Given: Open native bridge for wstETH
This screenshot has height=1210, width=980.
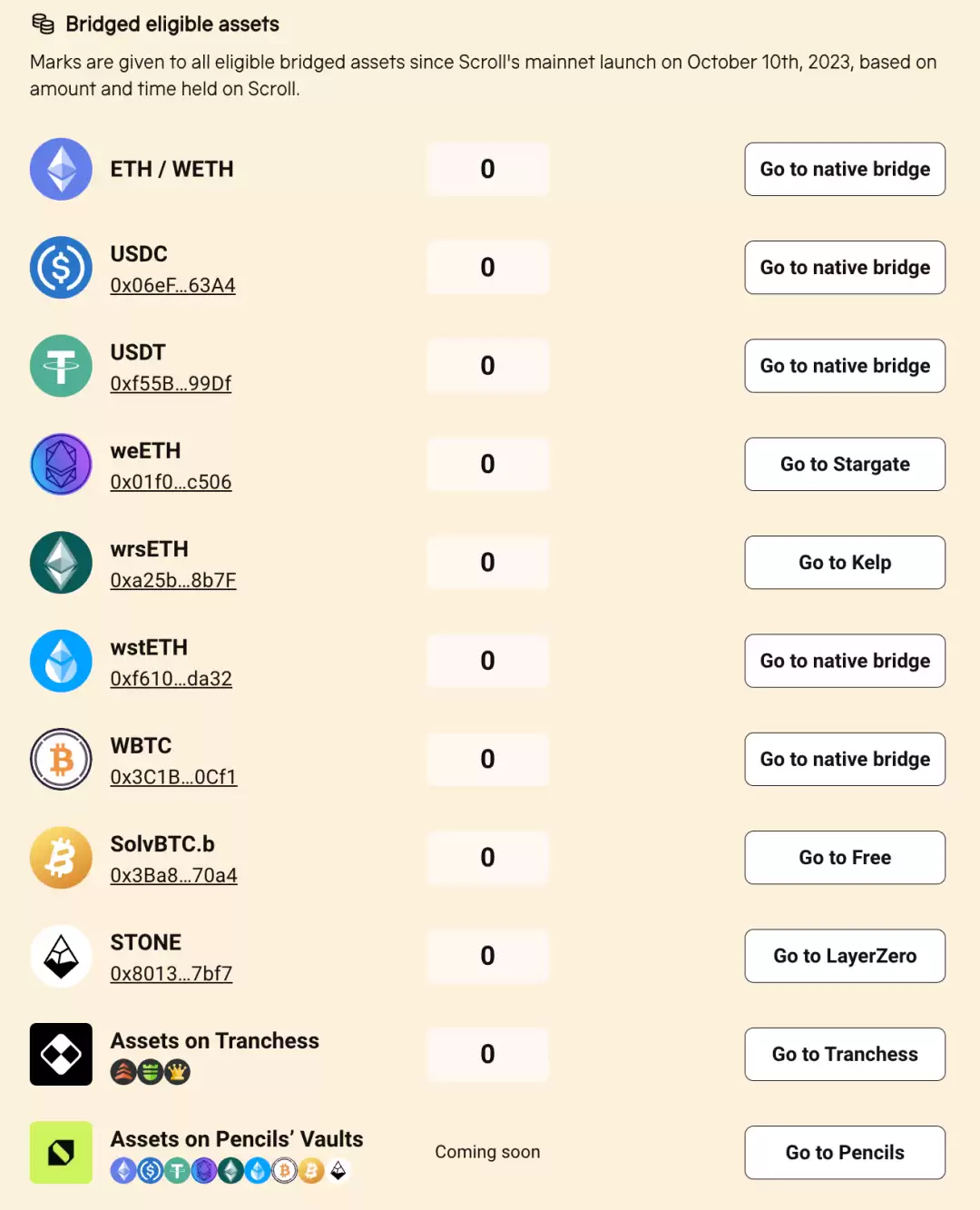Looking at the screenshot, I should pyautogui.click(x=845, y=661).
